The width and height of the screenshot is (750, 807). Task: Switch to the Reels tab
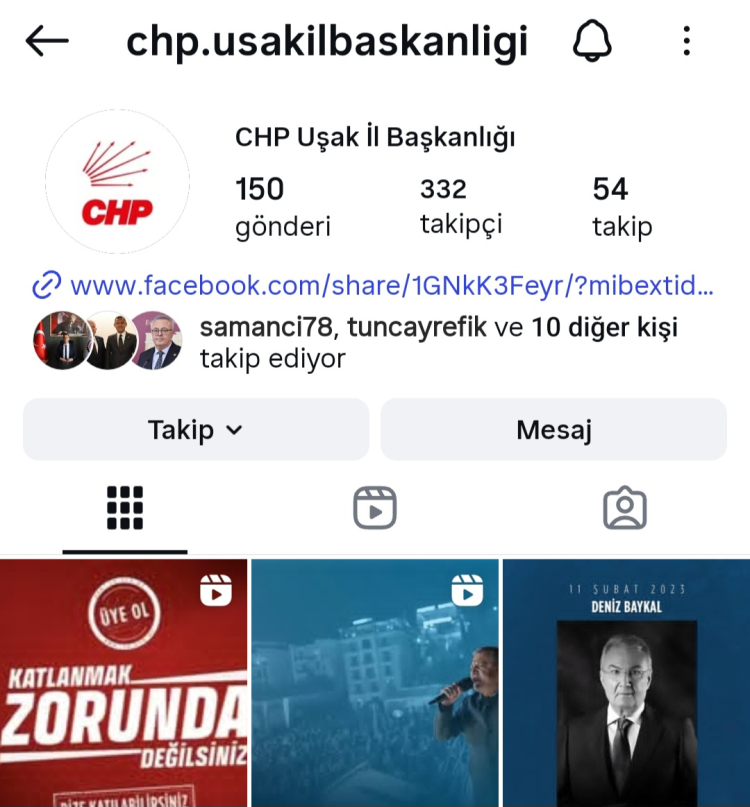coord(375,508)
